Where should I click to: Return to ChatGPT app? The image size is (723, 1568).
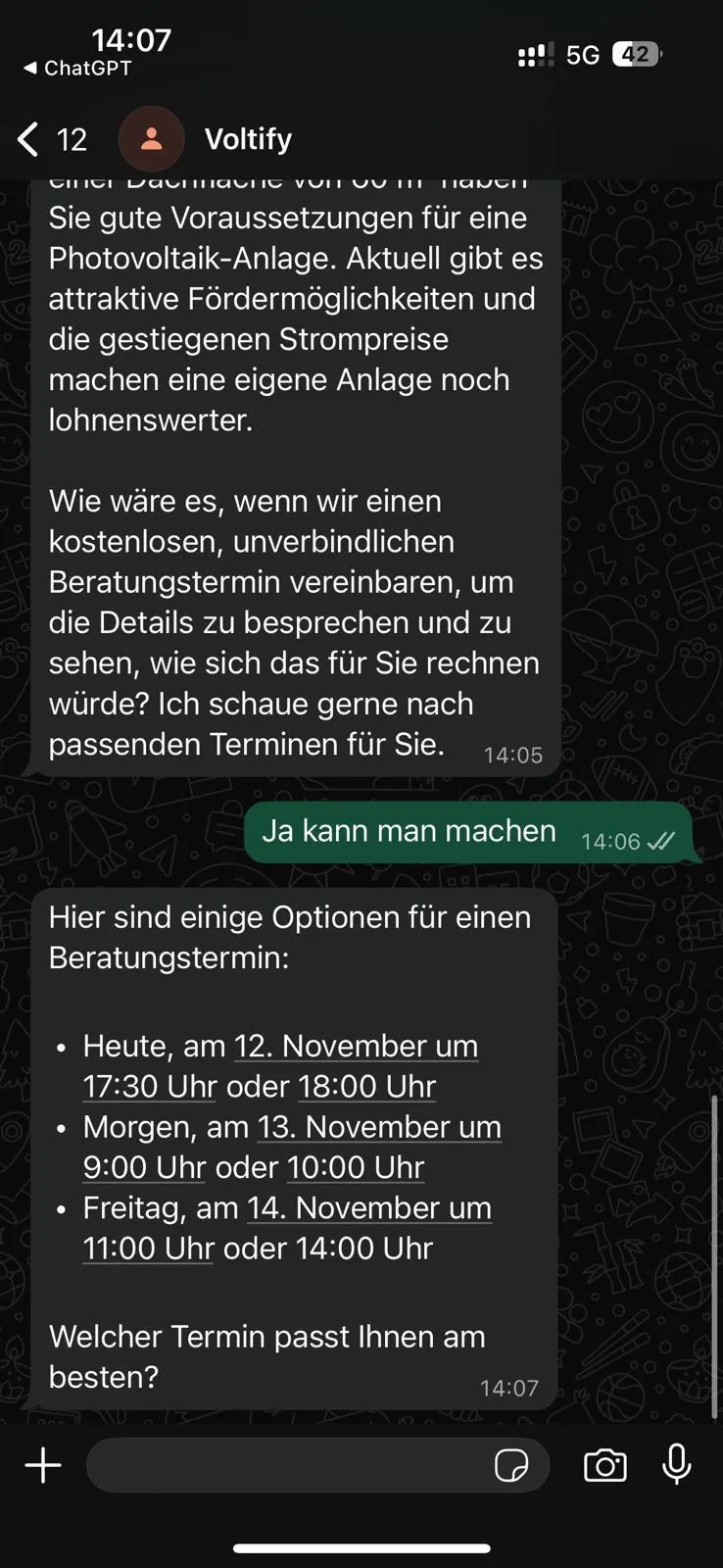pos(76,69)
